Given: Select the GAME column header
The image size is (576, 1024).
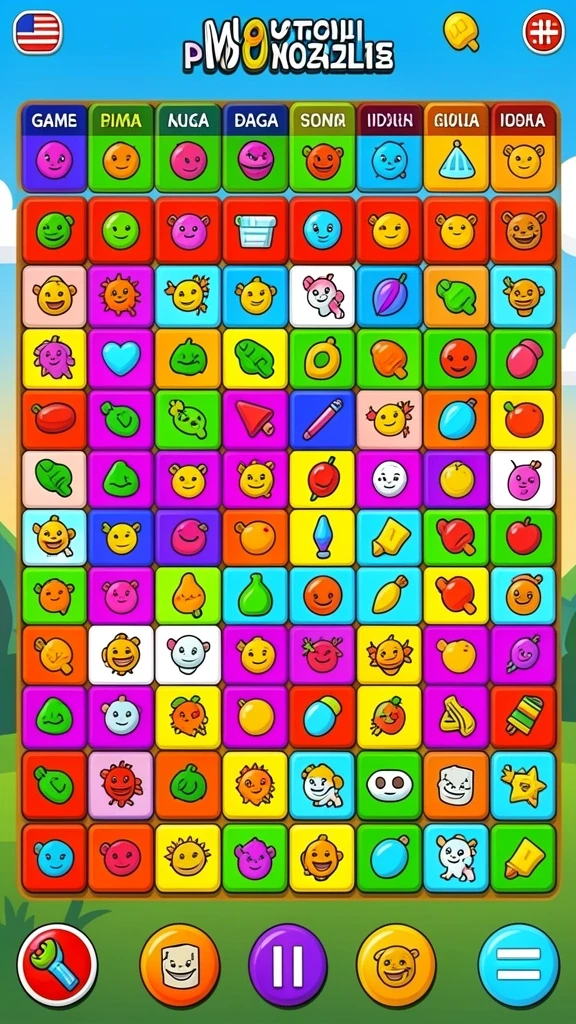Looking at the screenshot, I should point(54,120).
